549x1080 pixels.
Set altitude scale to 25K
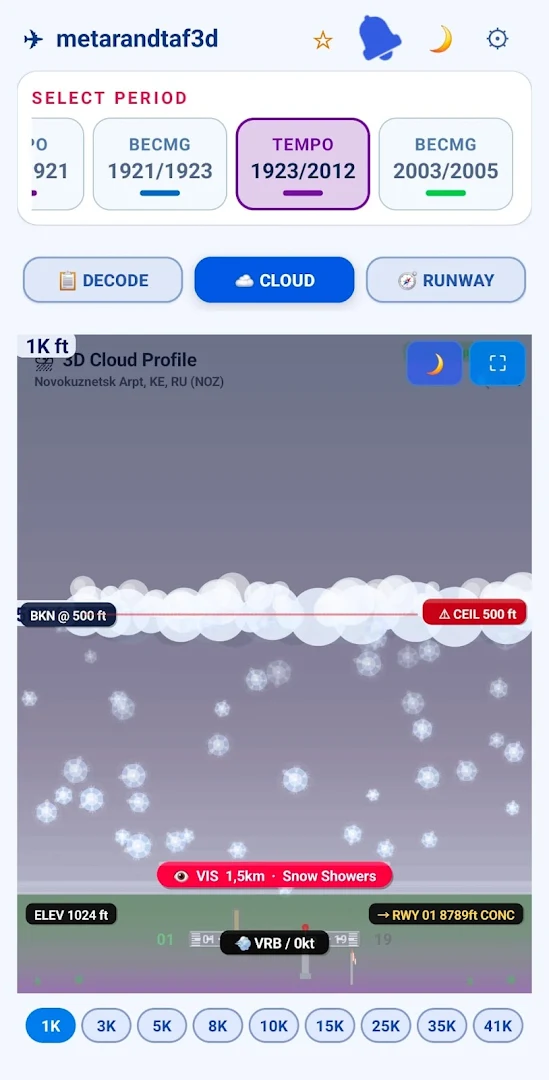coord(386,1026)
